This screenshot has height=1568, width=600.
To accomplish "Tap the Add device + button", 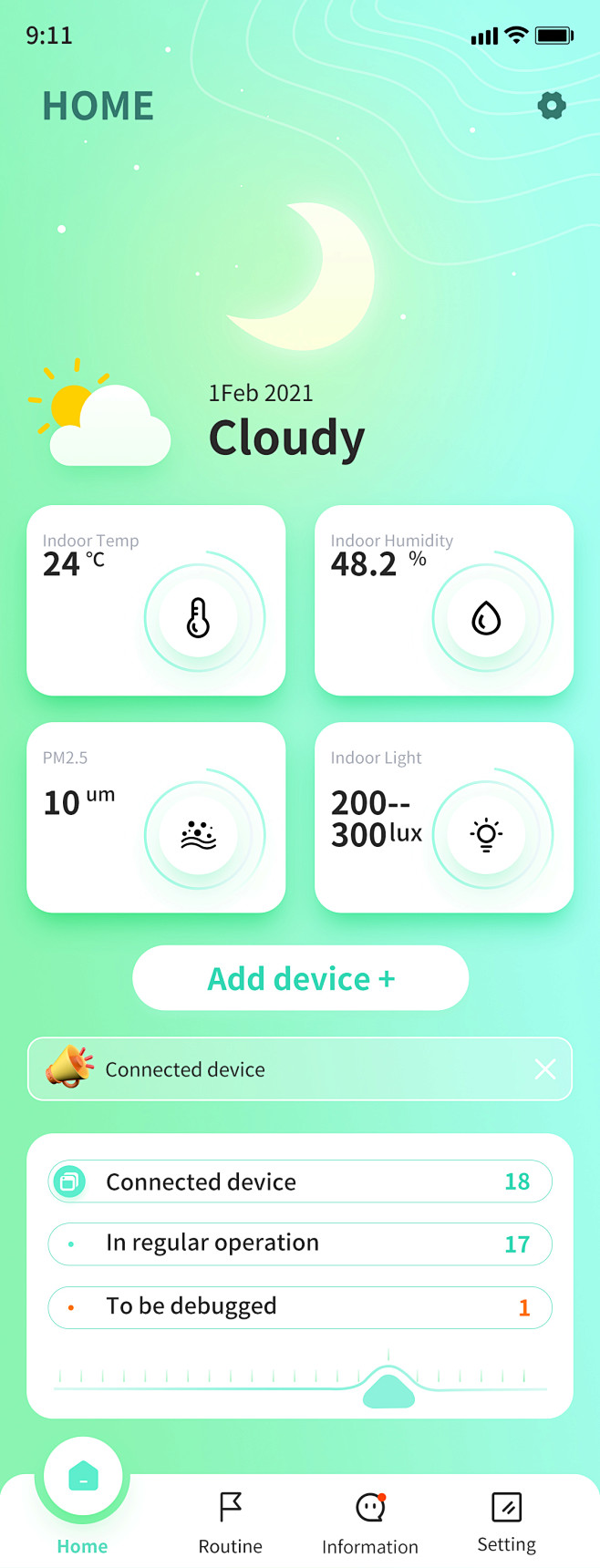I will click(301, 978).
